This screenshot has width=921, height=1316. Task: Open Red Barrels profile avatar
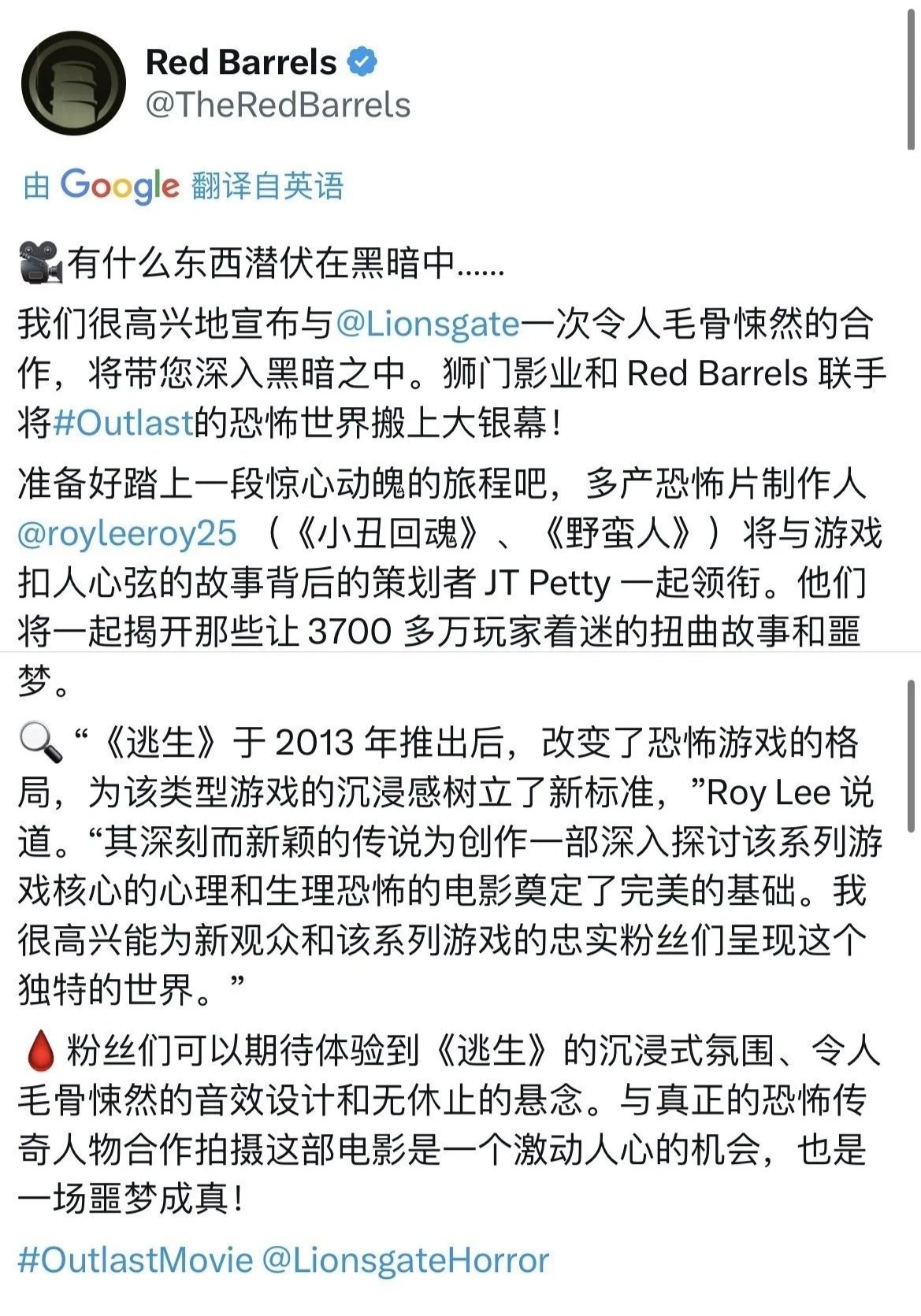[73, 83]
